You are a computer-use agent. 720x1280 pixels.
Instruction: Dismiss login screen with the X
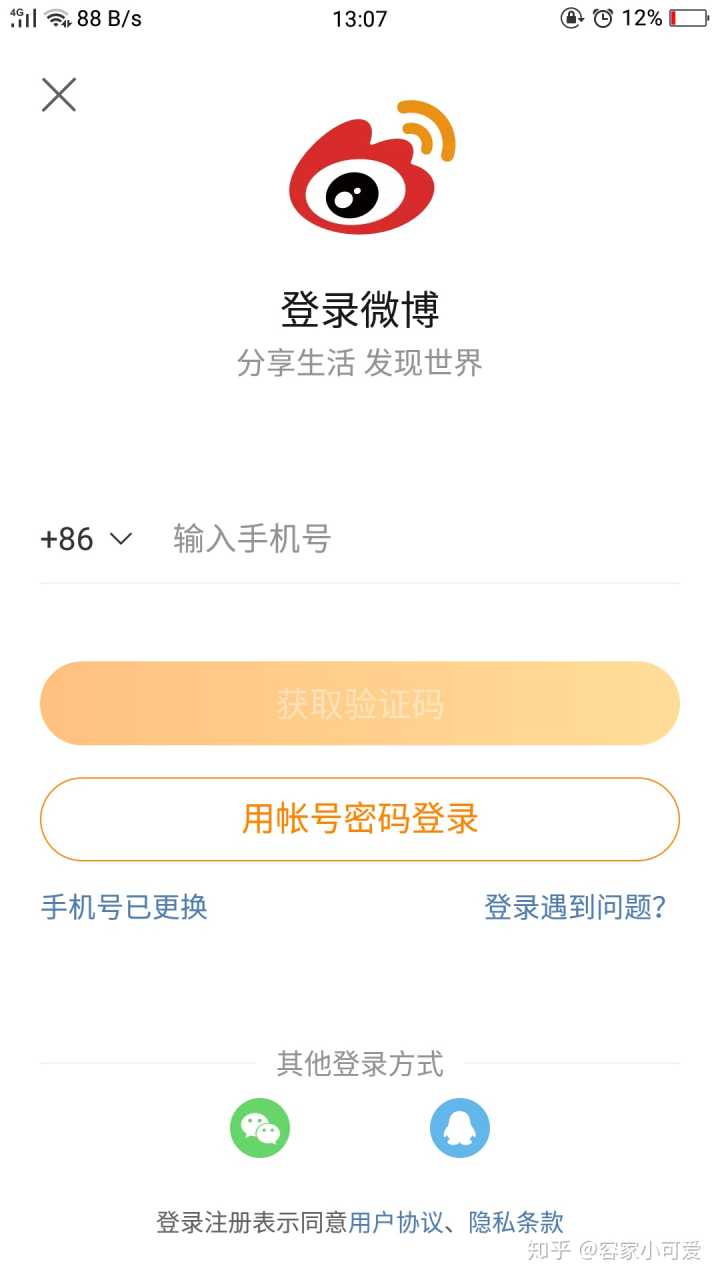coord(58,94)
